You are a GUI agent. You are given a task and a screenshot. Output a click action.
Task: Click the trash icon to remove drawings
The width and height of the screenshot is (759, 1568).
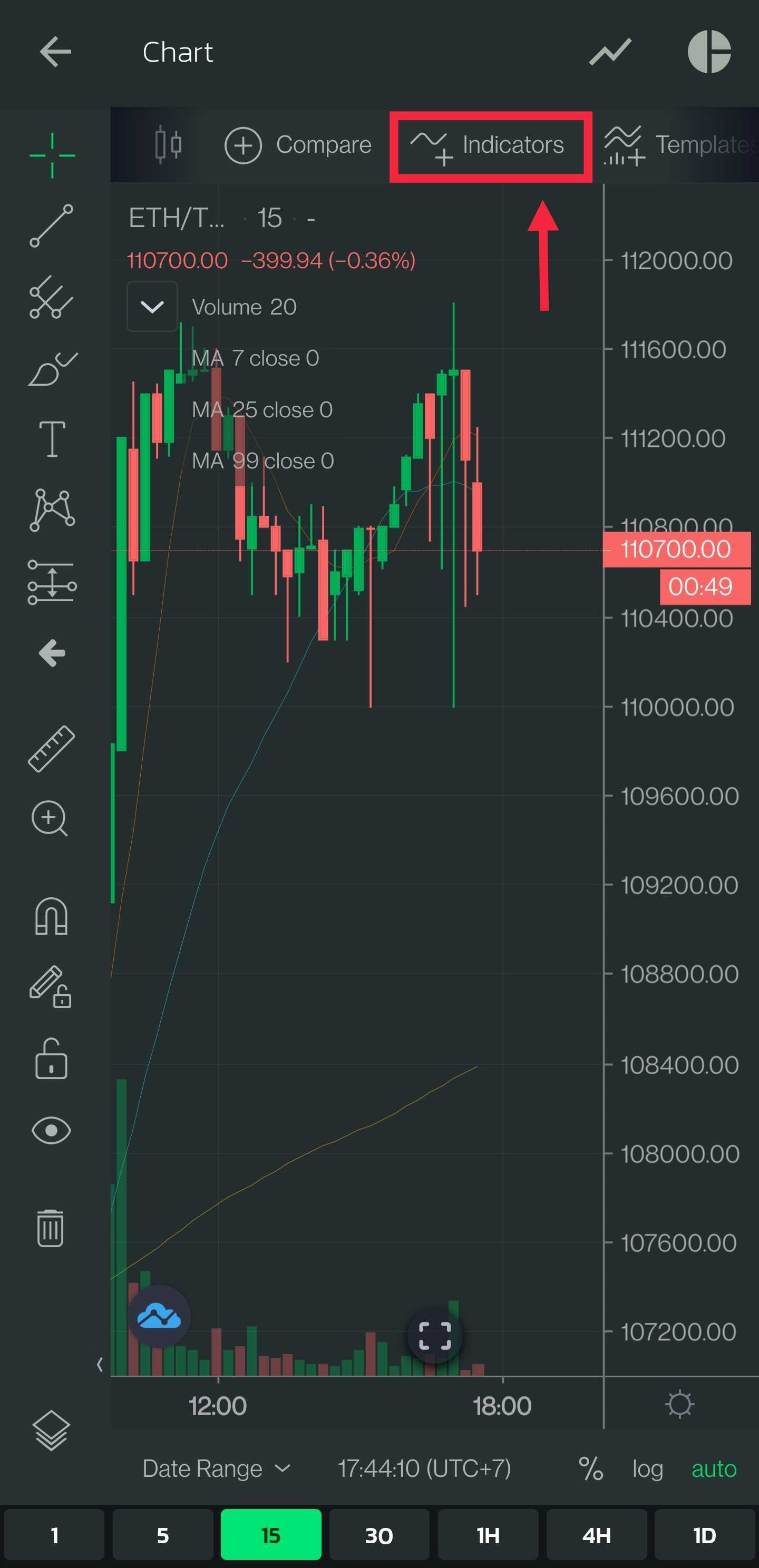click(52, 1227)
